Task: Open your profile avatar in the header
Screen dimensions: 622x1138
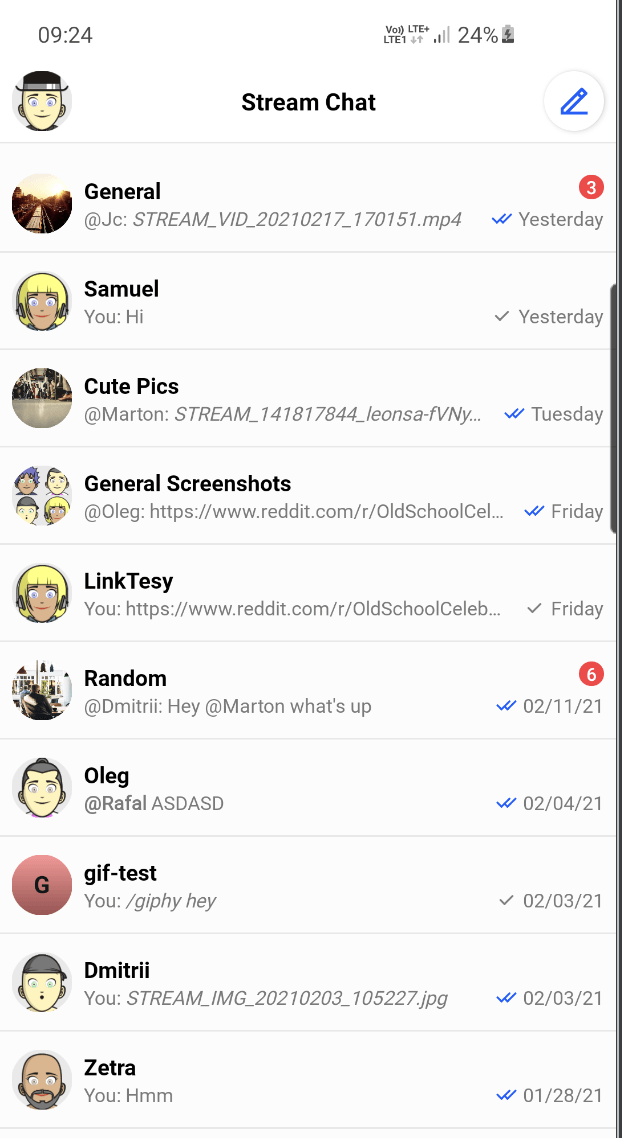Action: pos(42,102)
